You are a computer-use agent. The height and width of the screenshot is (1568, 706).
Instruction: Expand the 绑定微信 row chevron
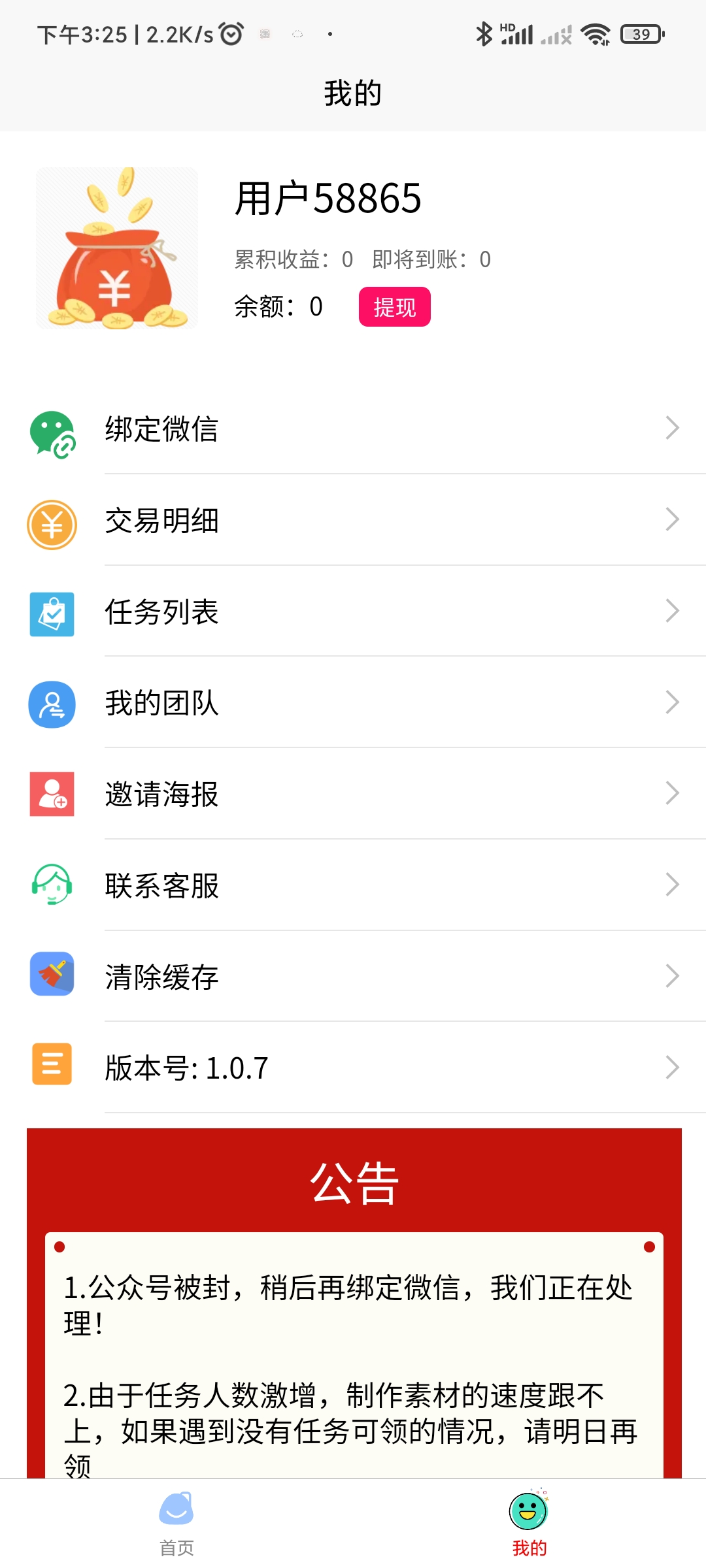[x=673, y=429]
